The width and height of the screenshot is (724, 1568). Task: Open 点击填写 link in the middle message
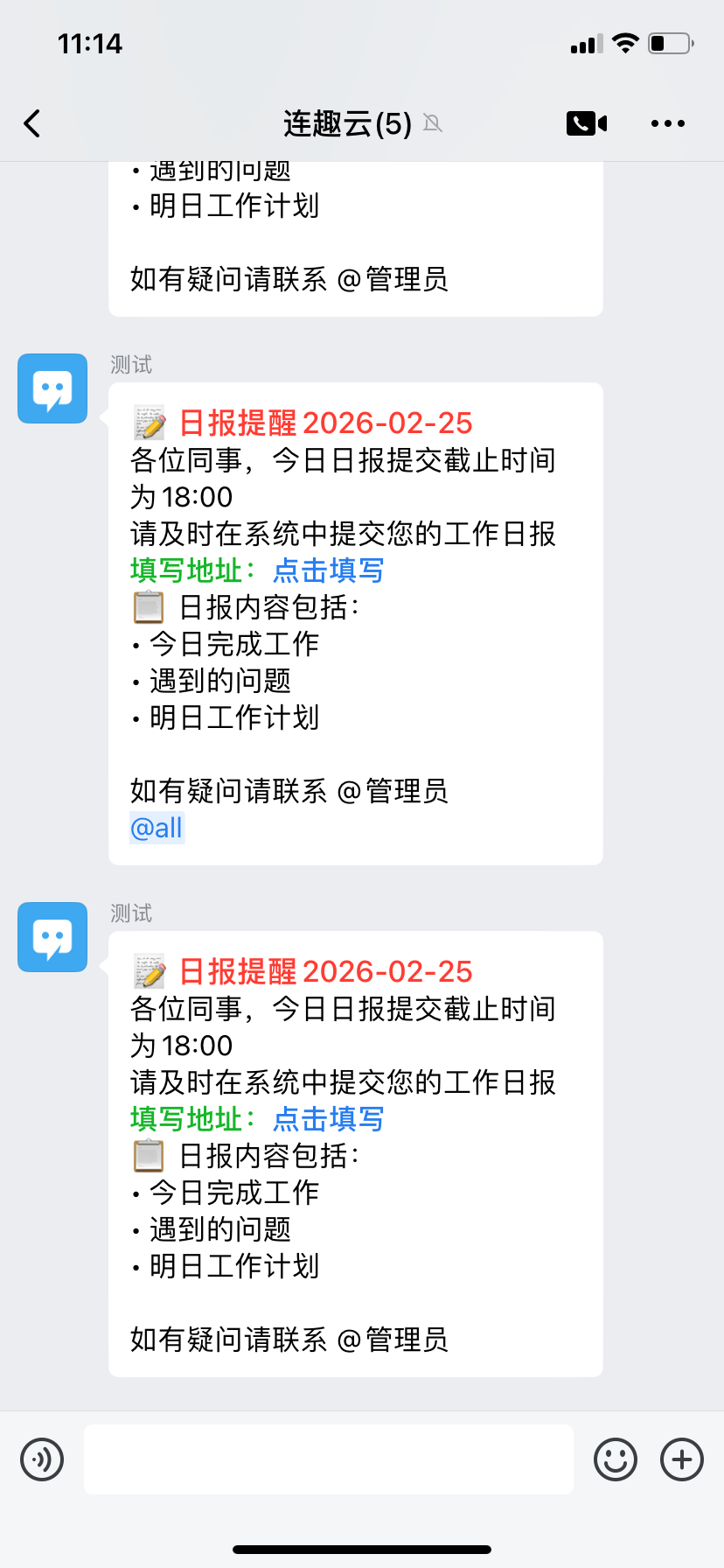pyautogui.click(x=327, y=570)
